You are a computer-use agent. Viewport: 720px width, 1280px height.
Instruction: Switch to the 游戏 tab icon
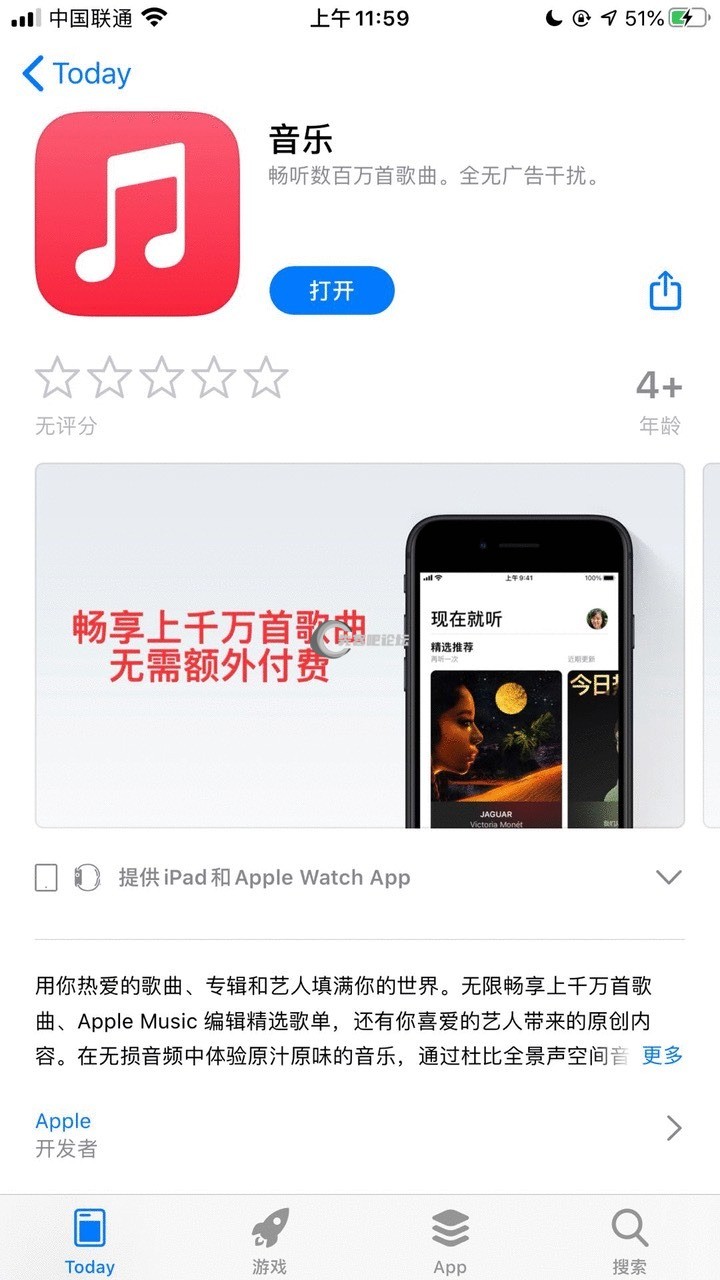(x=268, y=1229)
